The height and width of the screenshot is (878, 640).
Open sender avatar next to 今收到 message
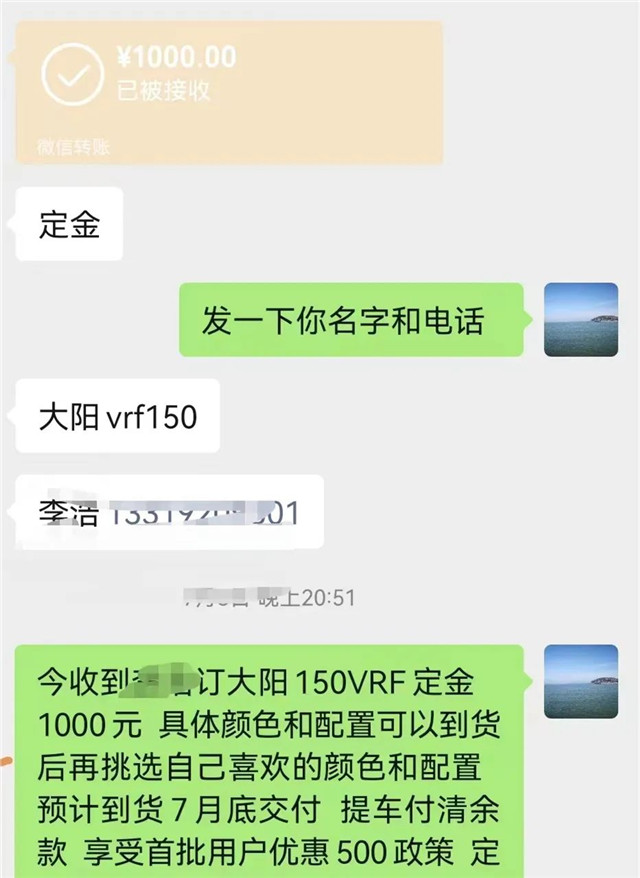580,681
